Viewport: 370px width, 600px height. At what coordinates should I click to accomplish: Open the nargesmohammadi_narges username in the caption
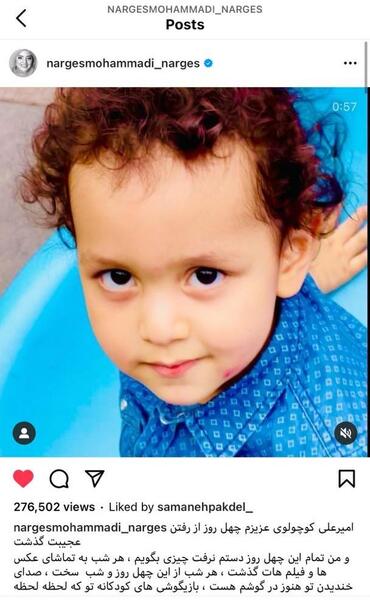pyautogui.click(x=90, y=528)
